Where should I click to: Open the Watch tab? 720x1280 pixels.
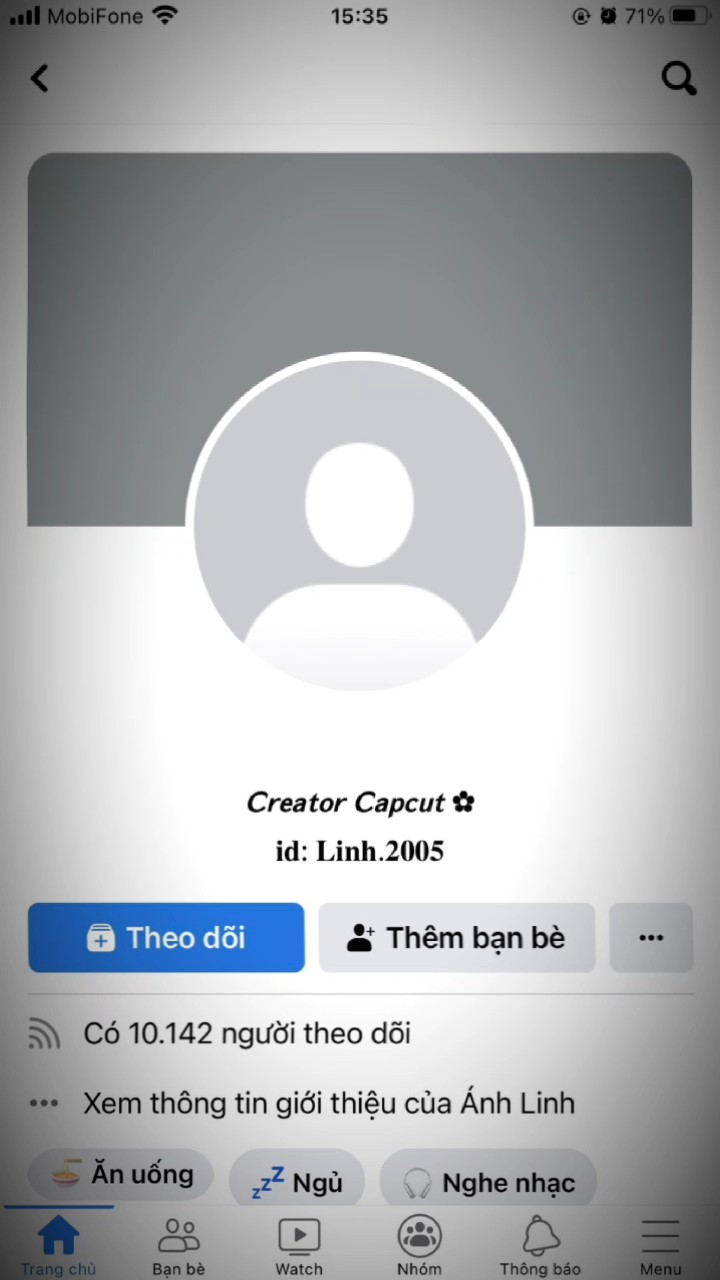click(299, 1245)
